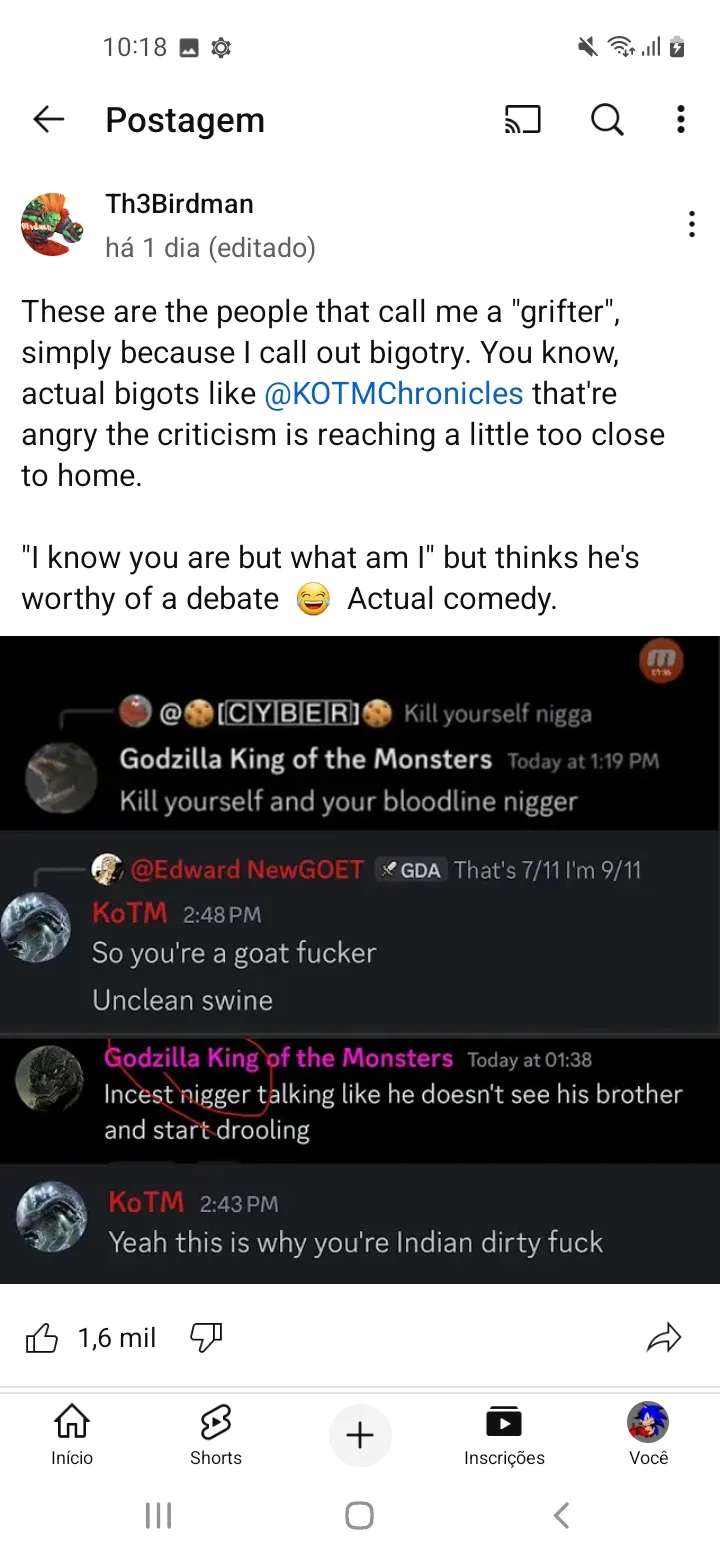
Task: Dislike this community post
Action: coord(206,1338)
